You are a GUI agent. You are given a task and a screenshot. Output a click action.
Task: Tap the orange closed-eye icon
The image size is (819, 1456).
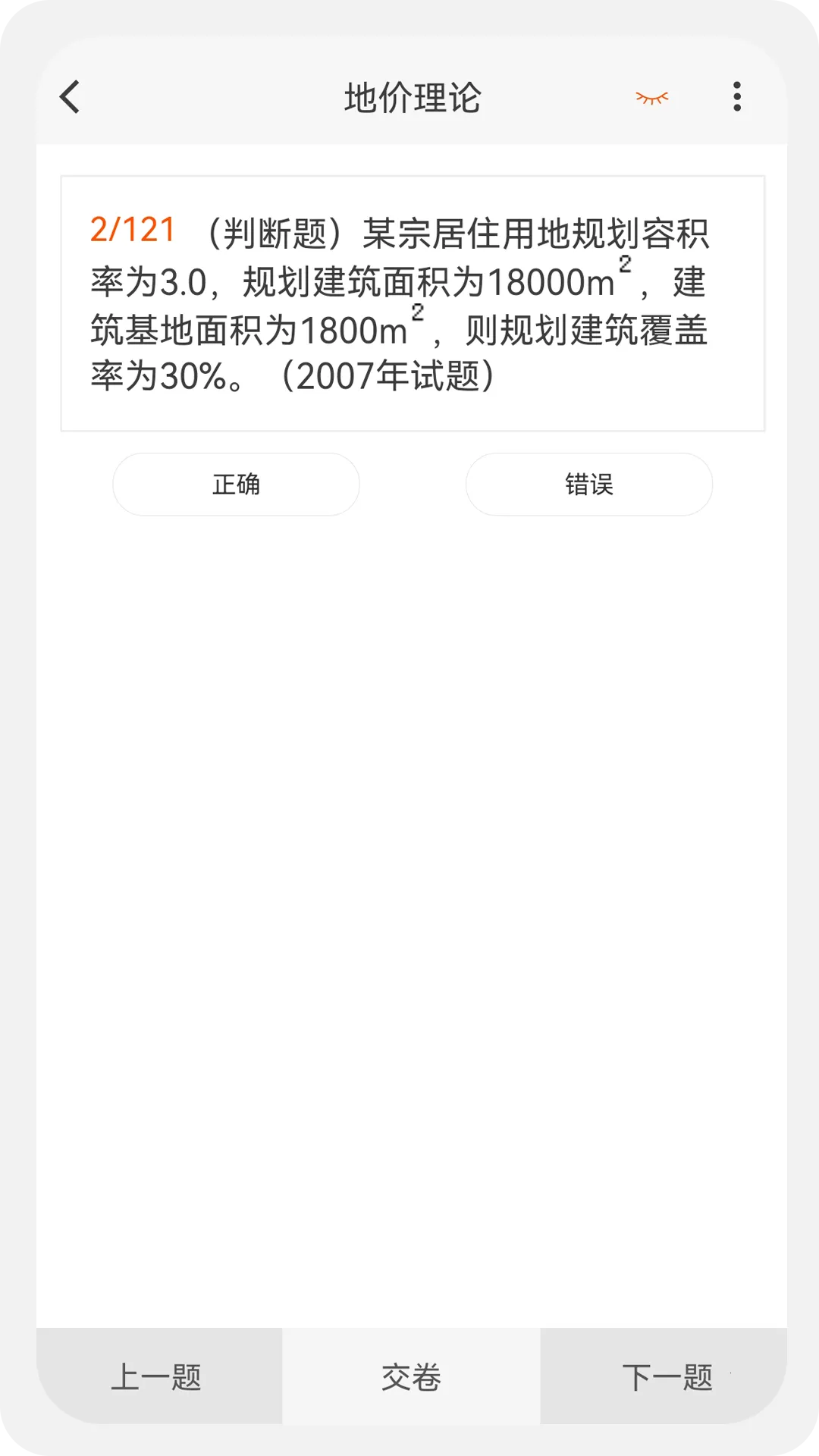coord(651,98)
